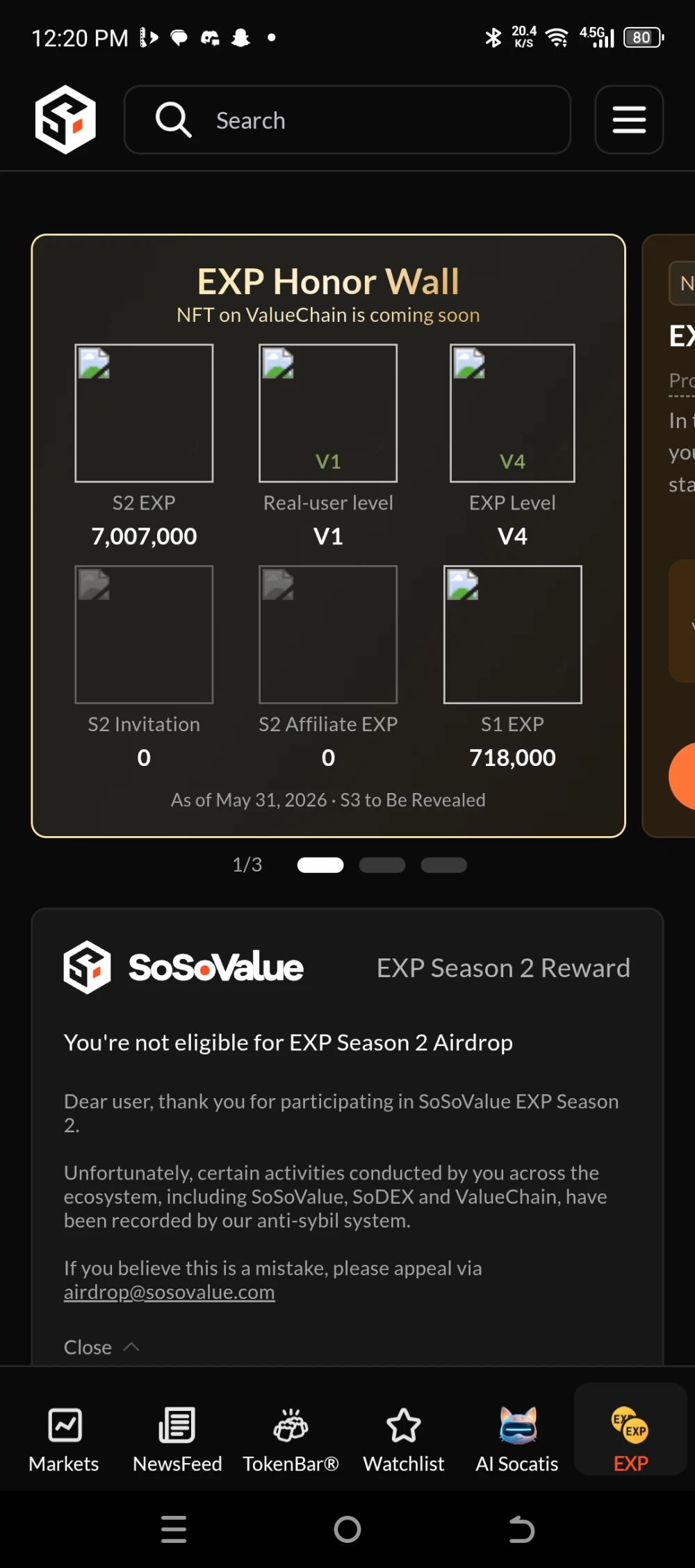
Task: Jump to the second carousel page dot
Action: 382,865
